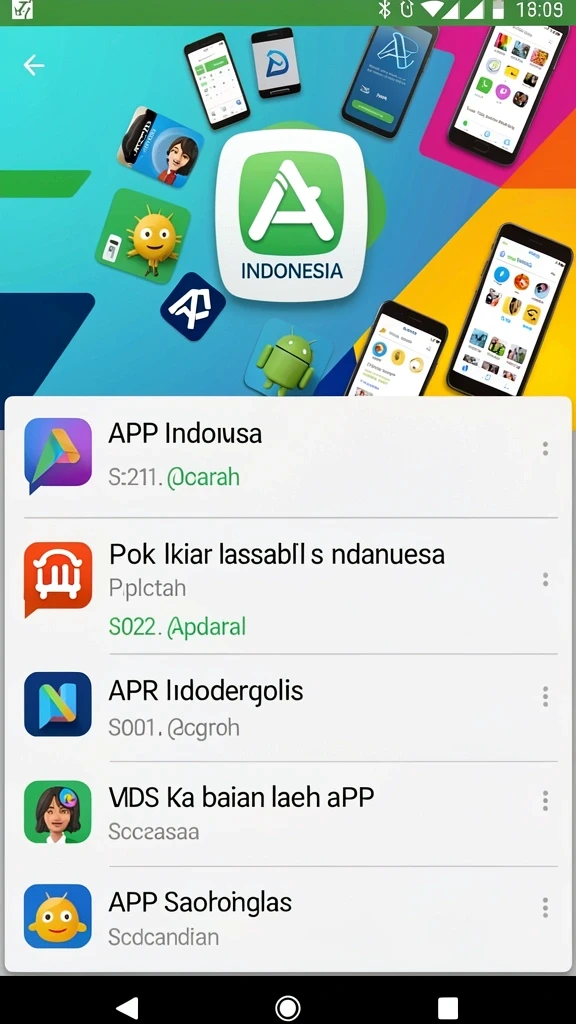Select the VIDS Ka baian laeh aPP row

[x=288, y=814]
